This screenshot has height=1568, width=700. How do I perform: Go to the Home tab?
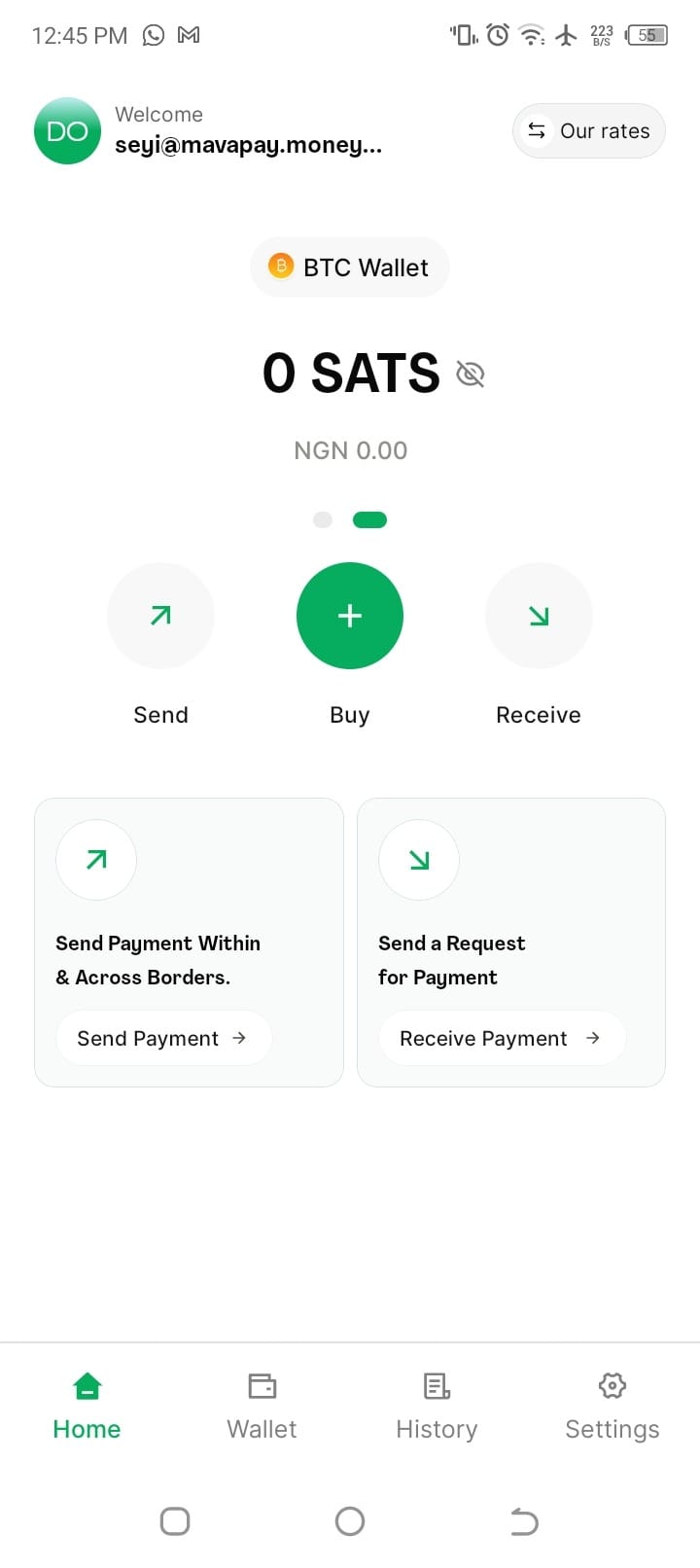pyautogui.click(x=87, y=1406)
